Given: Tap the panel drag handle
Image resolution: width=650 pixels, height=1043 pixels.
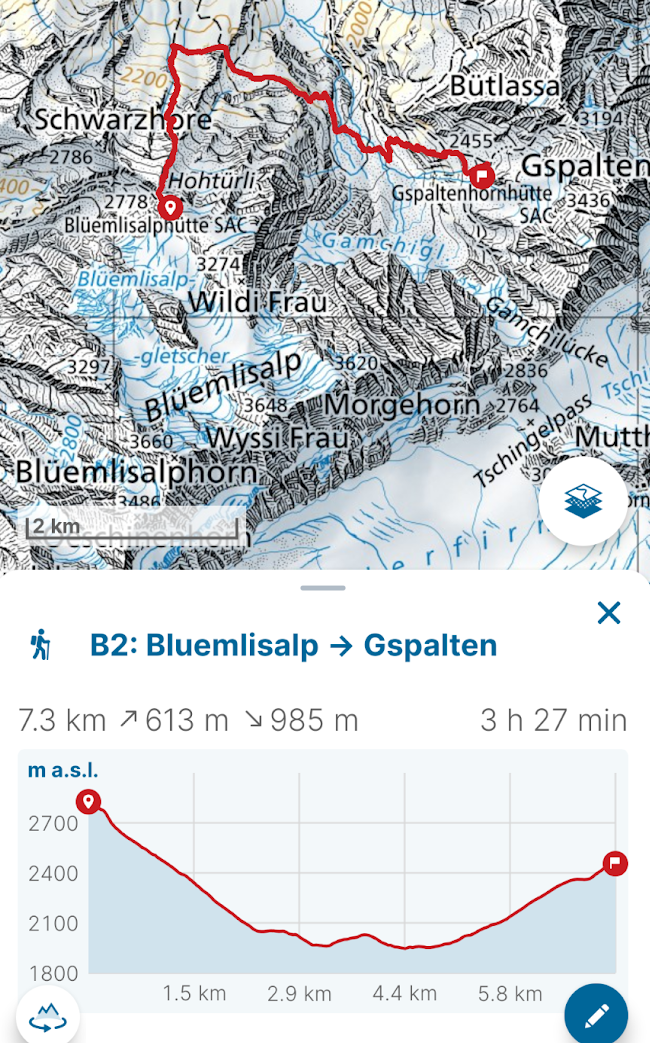Looking at the screenshot, I should [322, 588].
